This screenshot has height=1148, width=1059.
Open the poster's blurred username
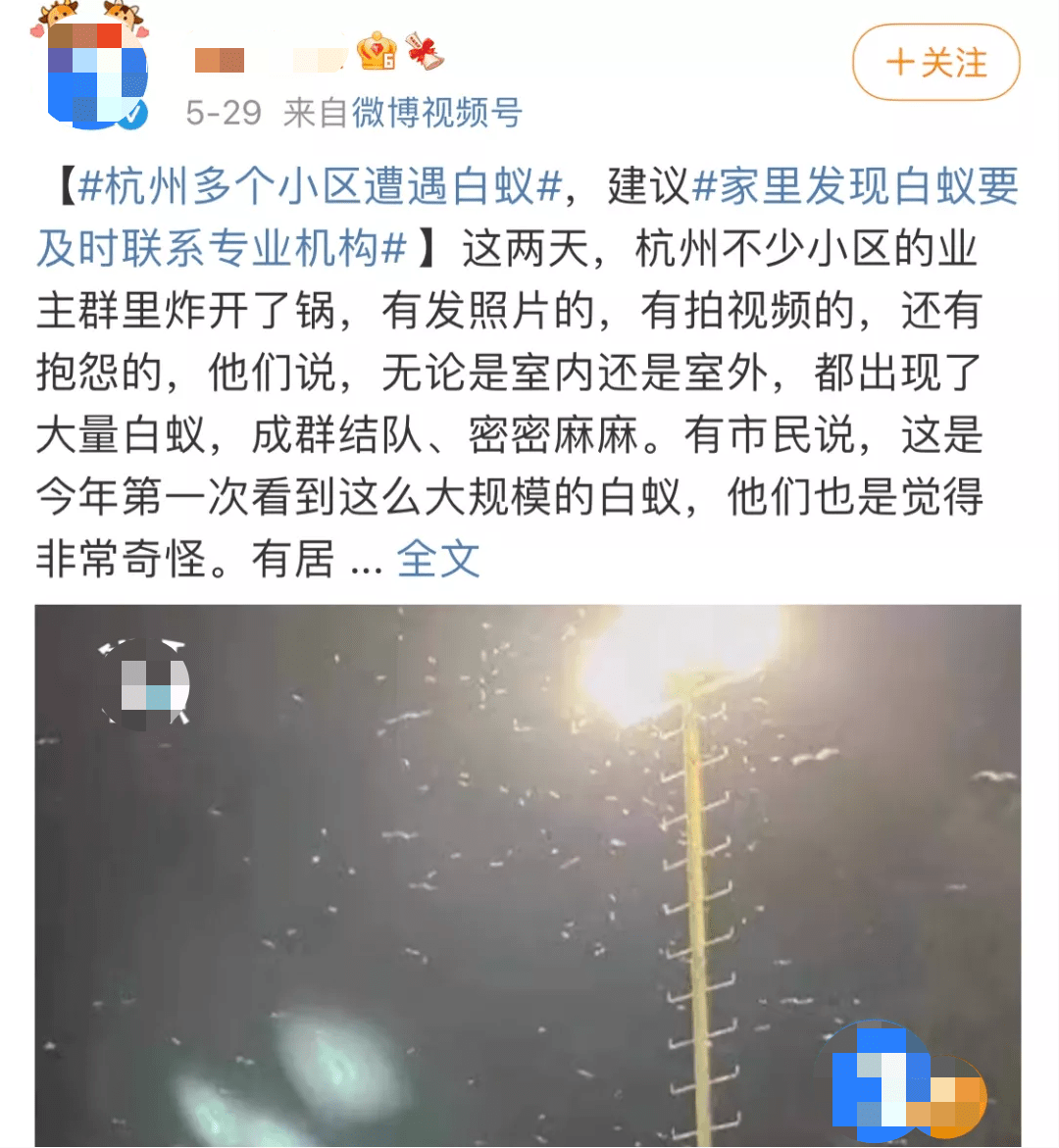pyautogui.click(x=269, y=61)
